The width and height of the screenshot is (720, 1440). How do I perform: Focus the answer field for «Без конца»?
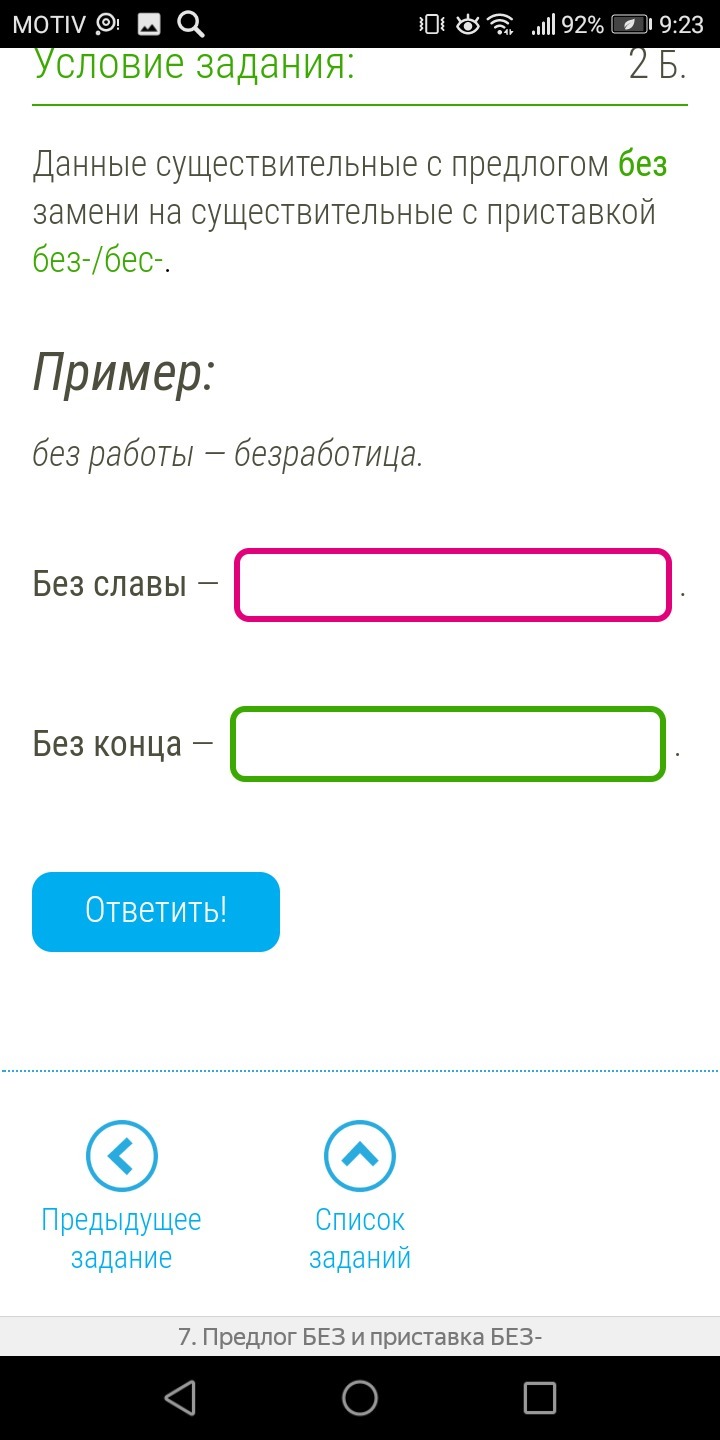pos(448,744)
